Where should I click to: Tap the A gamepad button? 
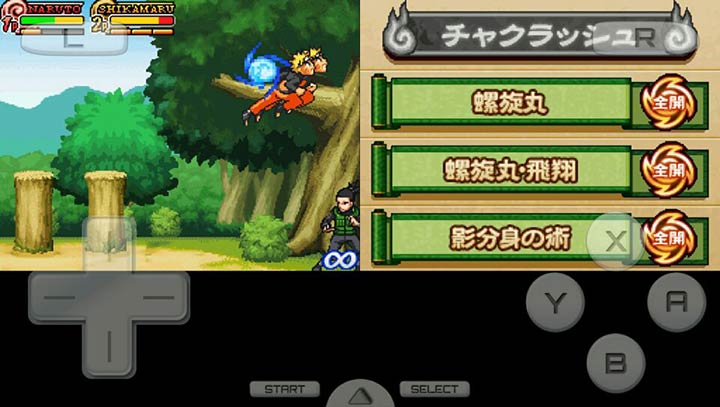click(676, 302)
